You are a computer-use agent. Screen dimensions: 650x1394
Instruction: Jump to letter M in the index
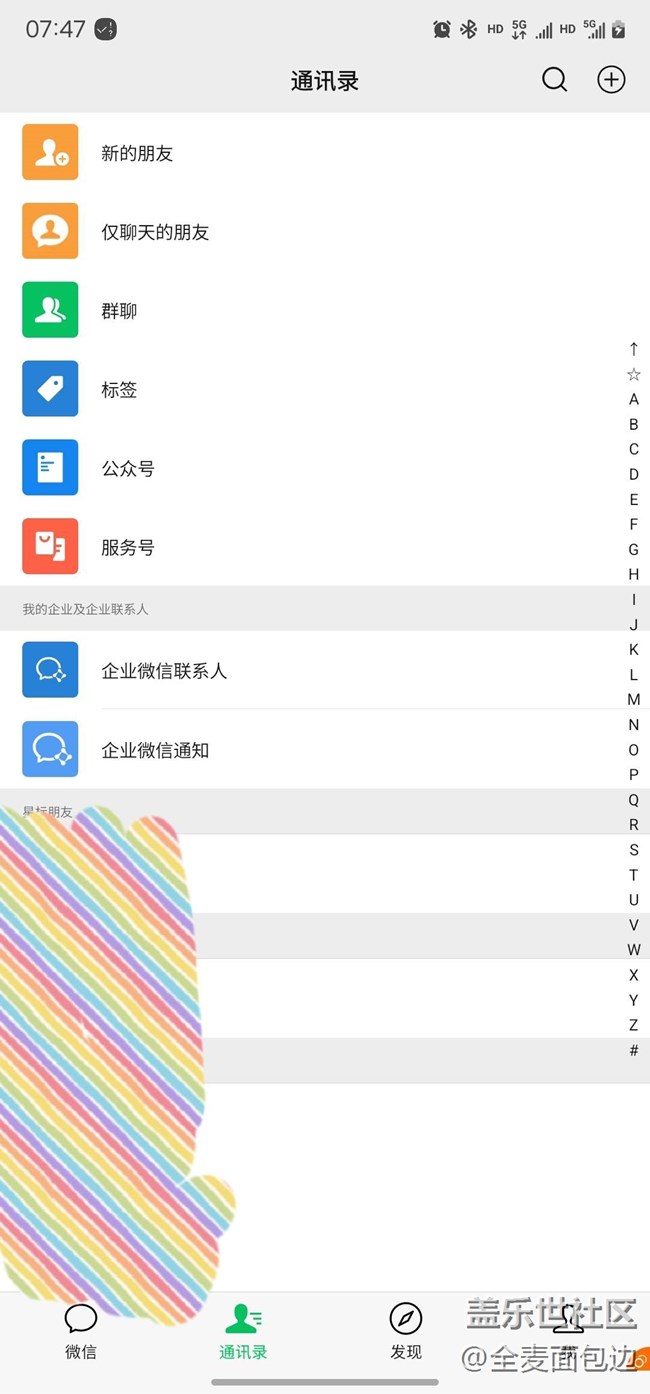coord(633,699)
